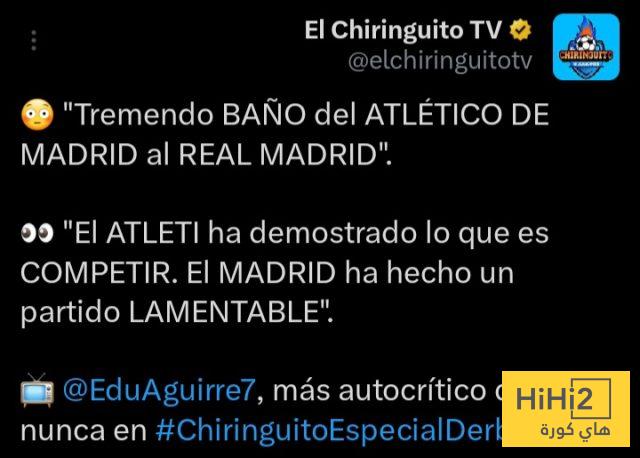Viewport: 640px width, 458px height.
Task: Open El Chiringuito TV profile picture
Action: [x=585, y=46]
